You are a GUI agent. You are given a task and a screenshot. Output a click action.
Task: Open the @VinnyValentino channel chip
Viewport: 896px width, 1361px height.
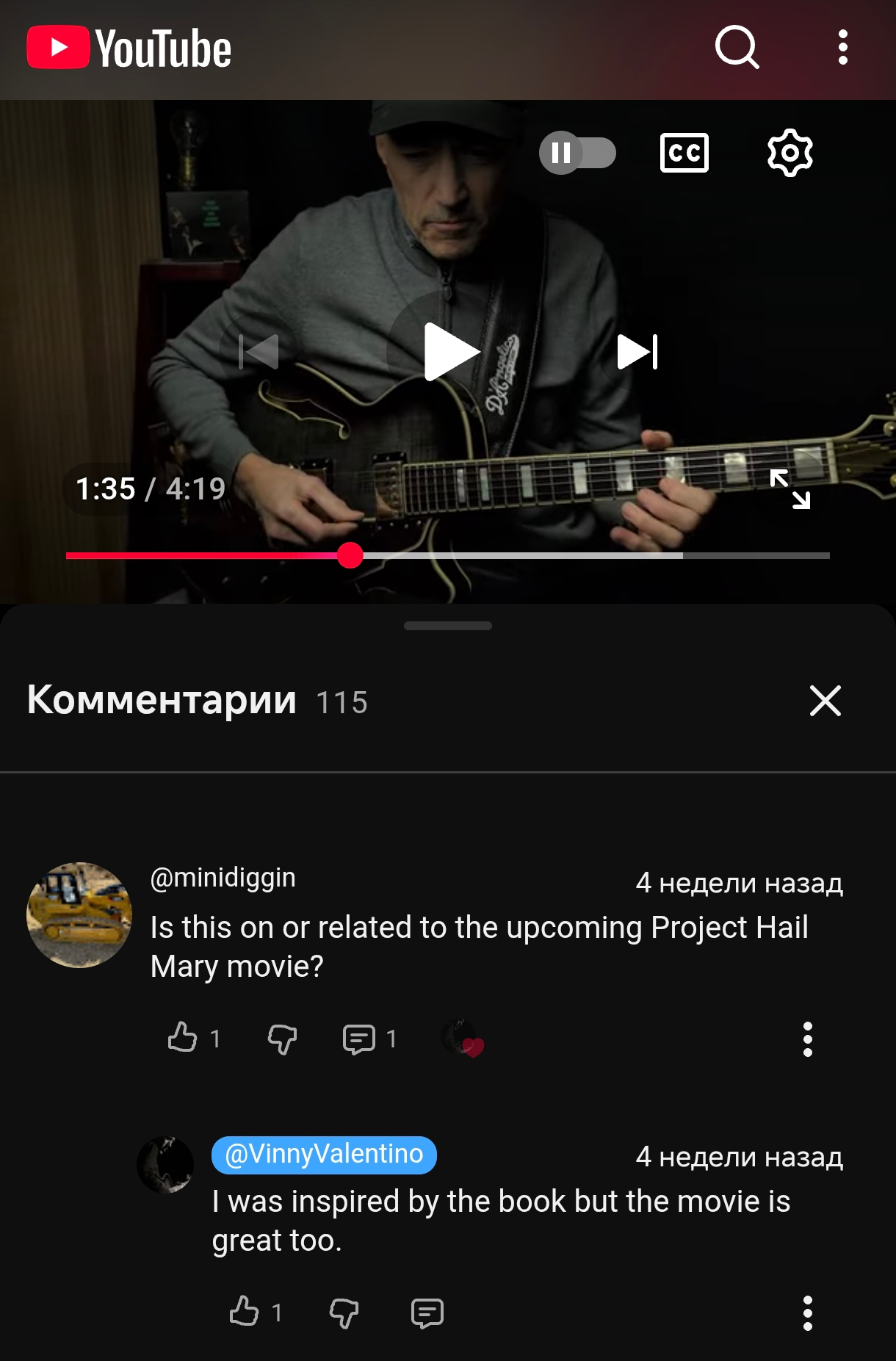click(x=324, y=1154)
